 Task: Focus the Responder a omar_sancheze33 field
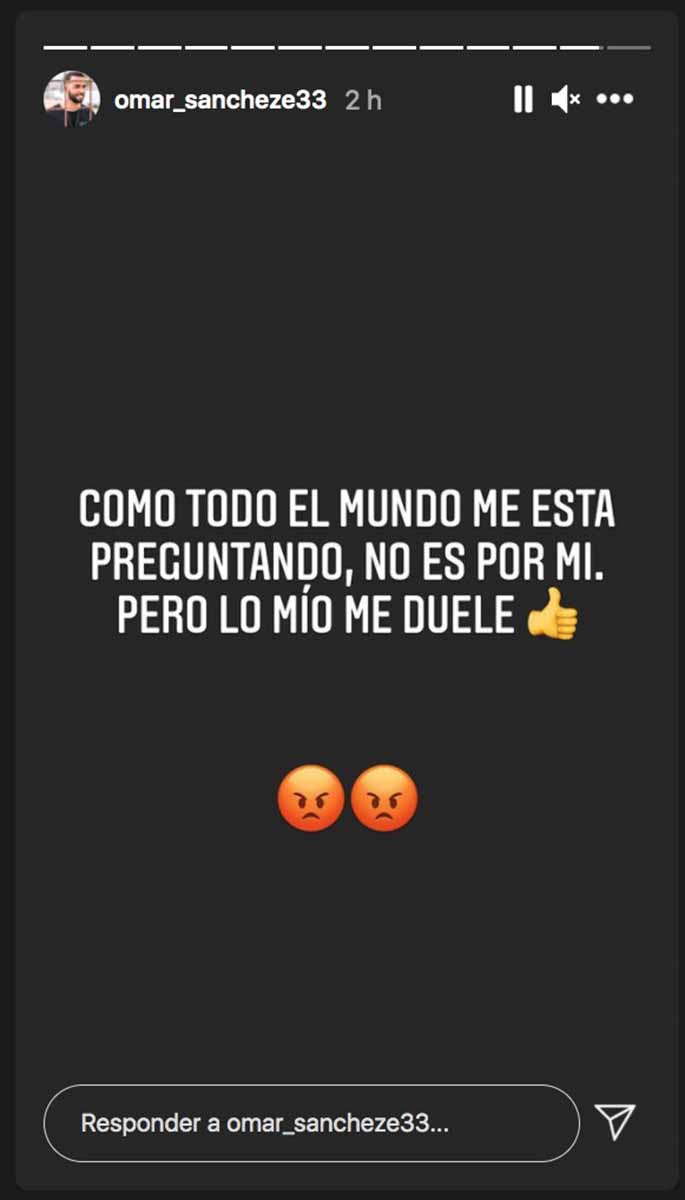(311, 1123)
